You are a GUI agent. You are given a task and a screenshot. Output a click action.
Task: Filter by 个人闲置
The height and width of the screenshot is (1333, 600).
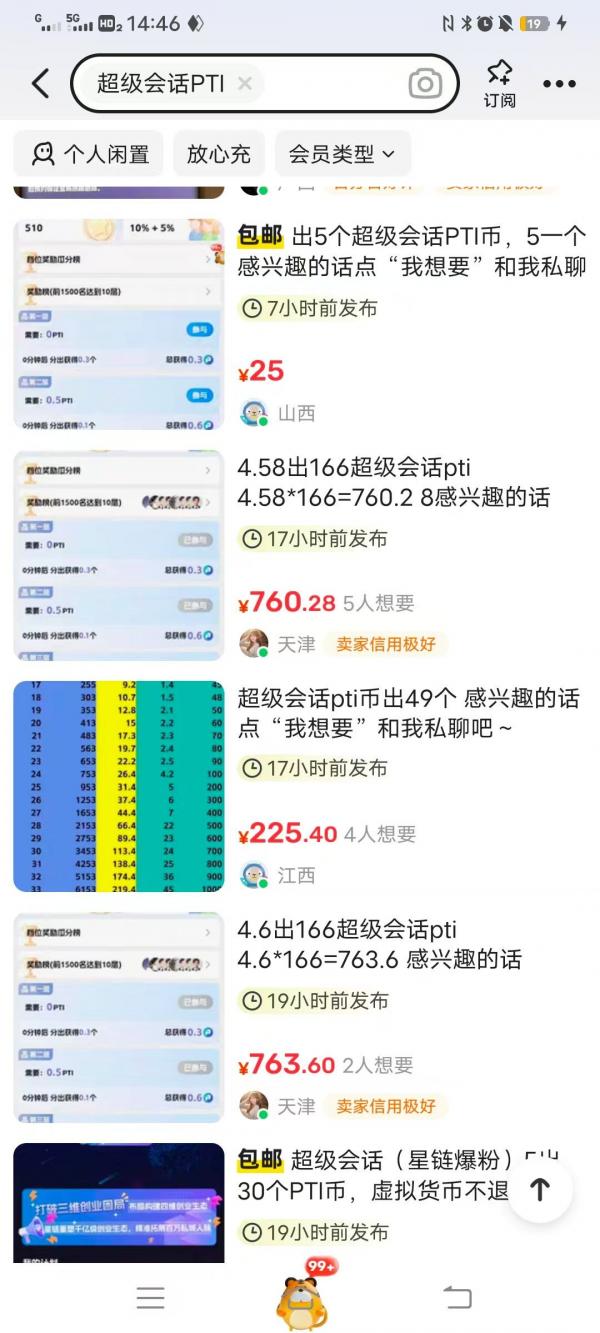(x=90, y=154)
